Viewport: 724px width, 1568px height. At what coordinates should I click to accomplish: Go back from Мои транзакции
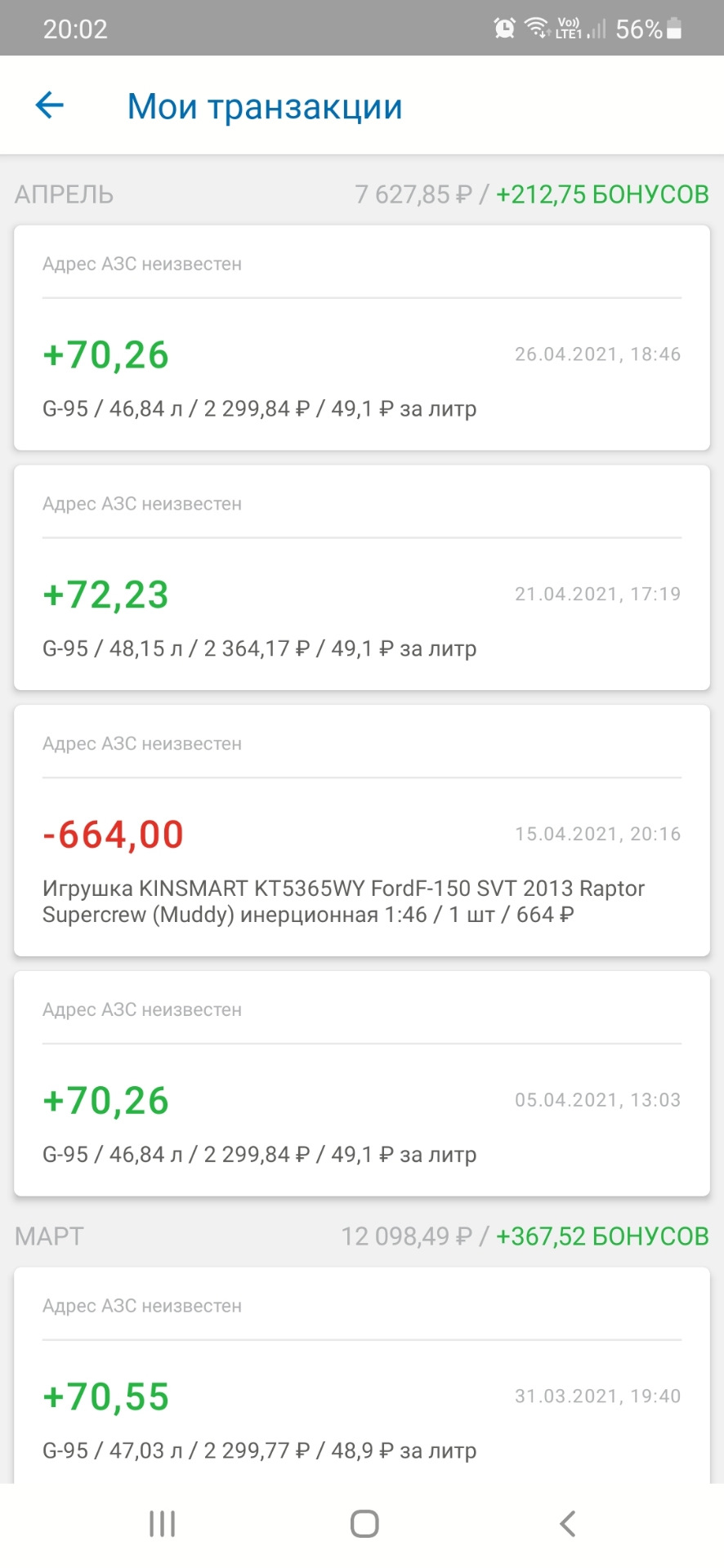50,105
